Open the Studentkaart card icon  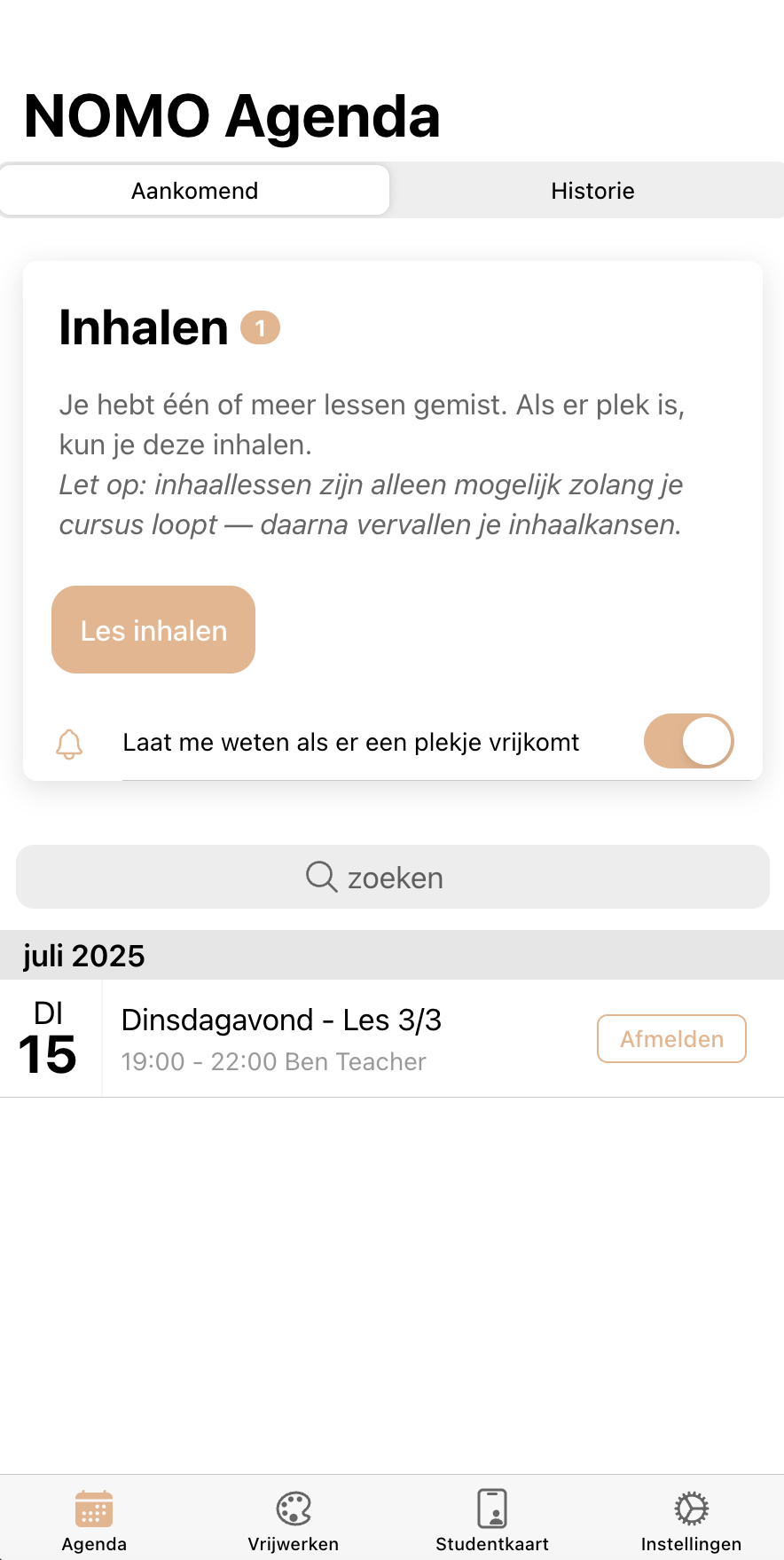[x=490, y=1509]
